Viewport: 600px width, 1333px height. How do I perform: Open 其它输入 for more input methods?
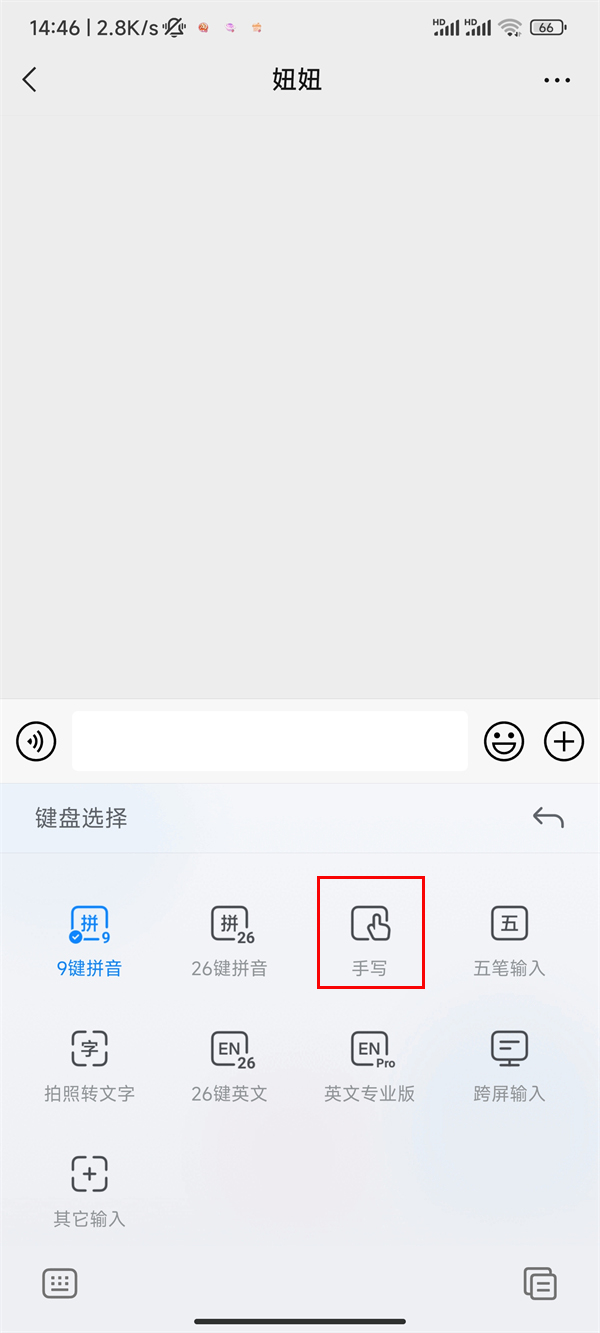89,1191
